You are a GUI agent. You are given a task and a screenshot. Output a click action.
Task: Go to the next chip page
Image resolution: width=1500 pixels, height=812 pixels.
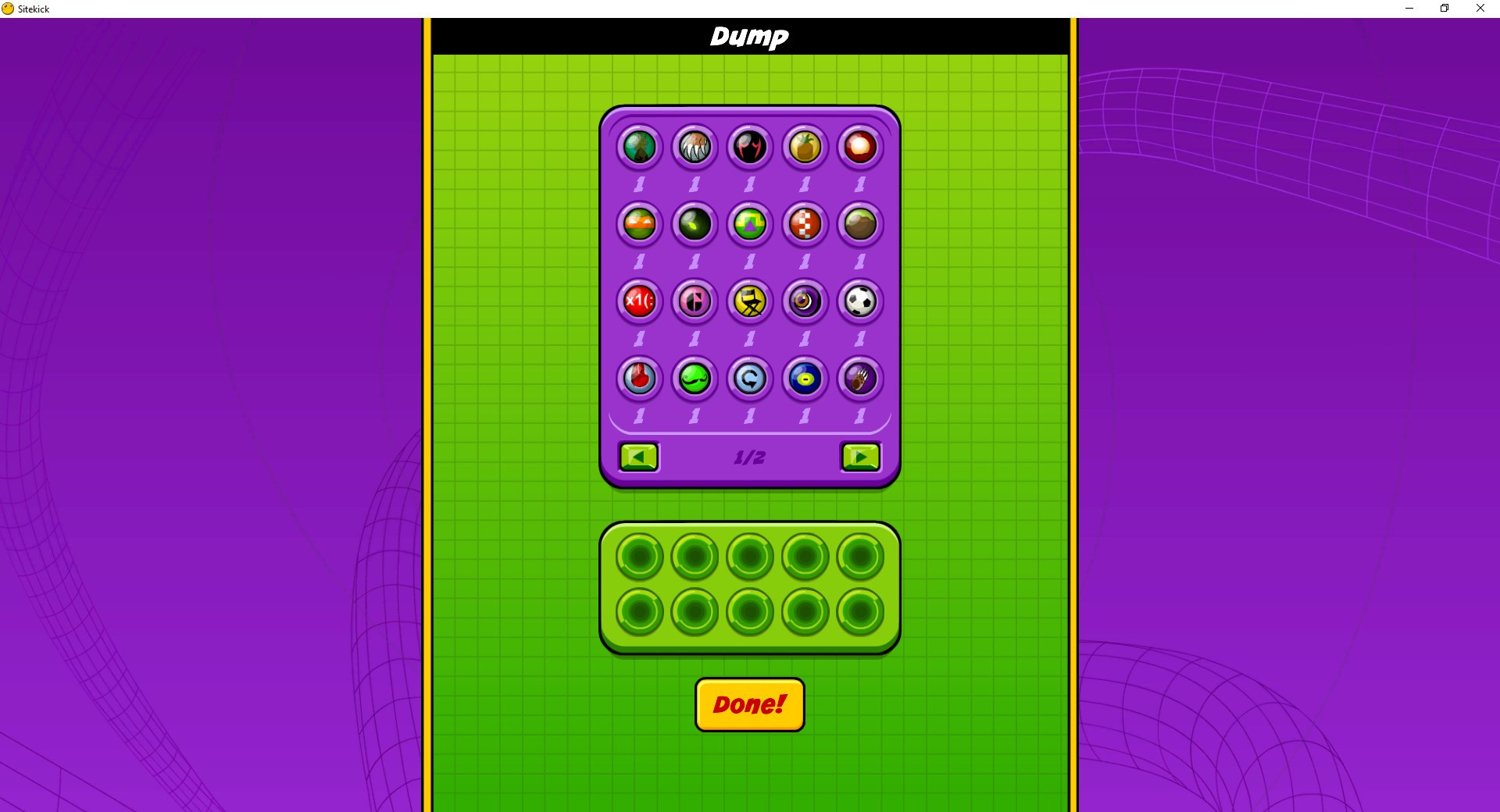pyautogui.click(x=860, y=457)
